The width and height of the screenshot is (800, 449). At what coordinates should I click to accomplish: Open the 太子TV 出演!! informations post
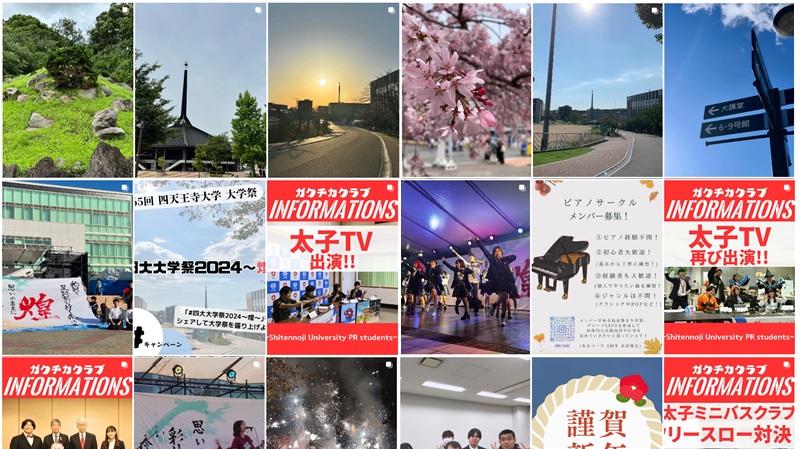(x=332, y=267)
